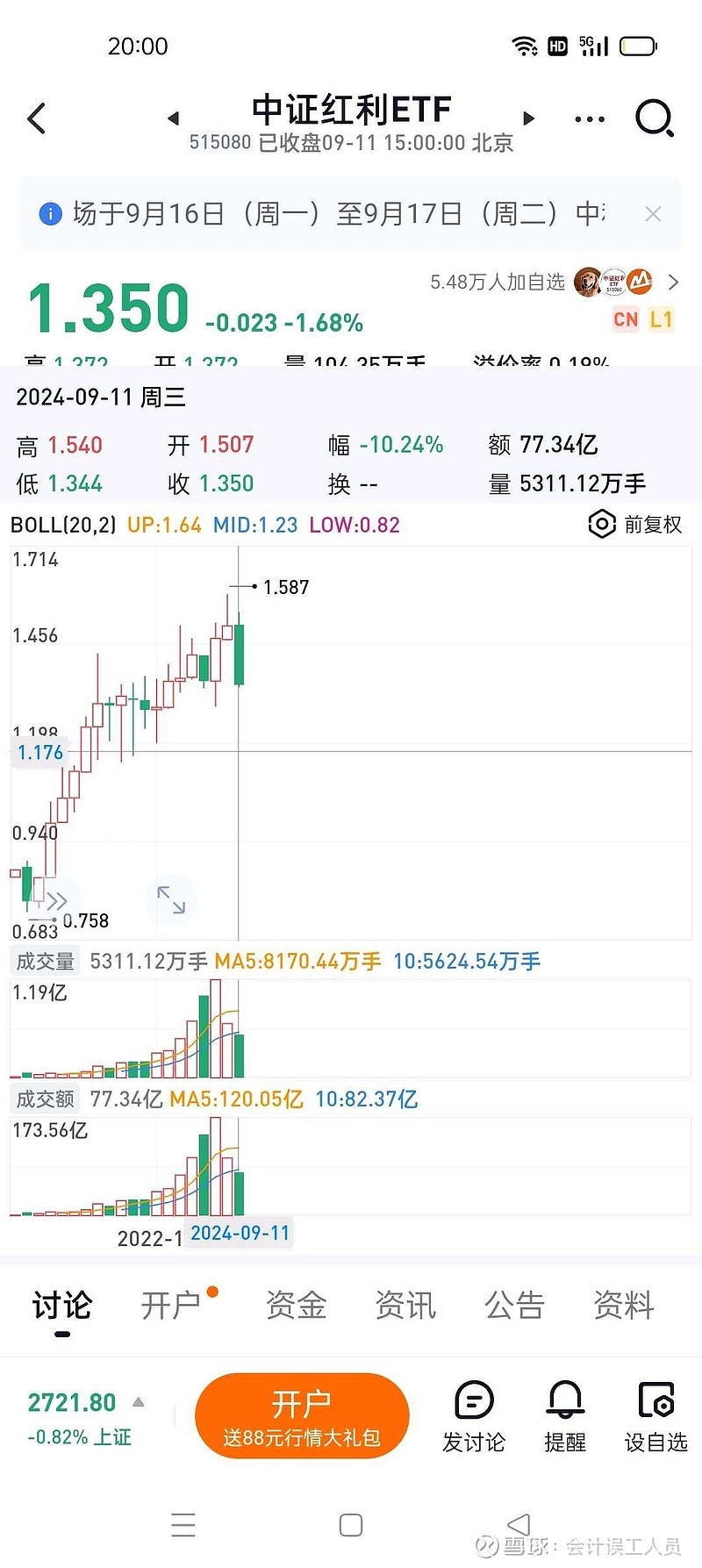The width and height of the screenshot is (702, 1568).
Task: Switch to the 开户 tab
Action: point(171,1306)
